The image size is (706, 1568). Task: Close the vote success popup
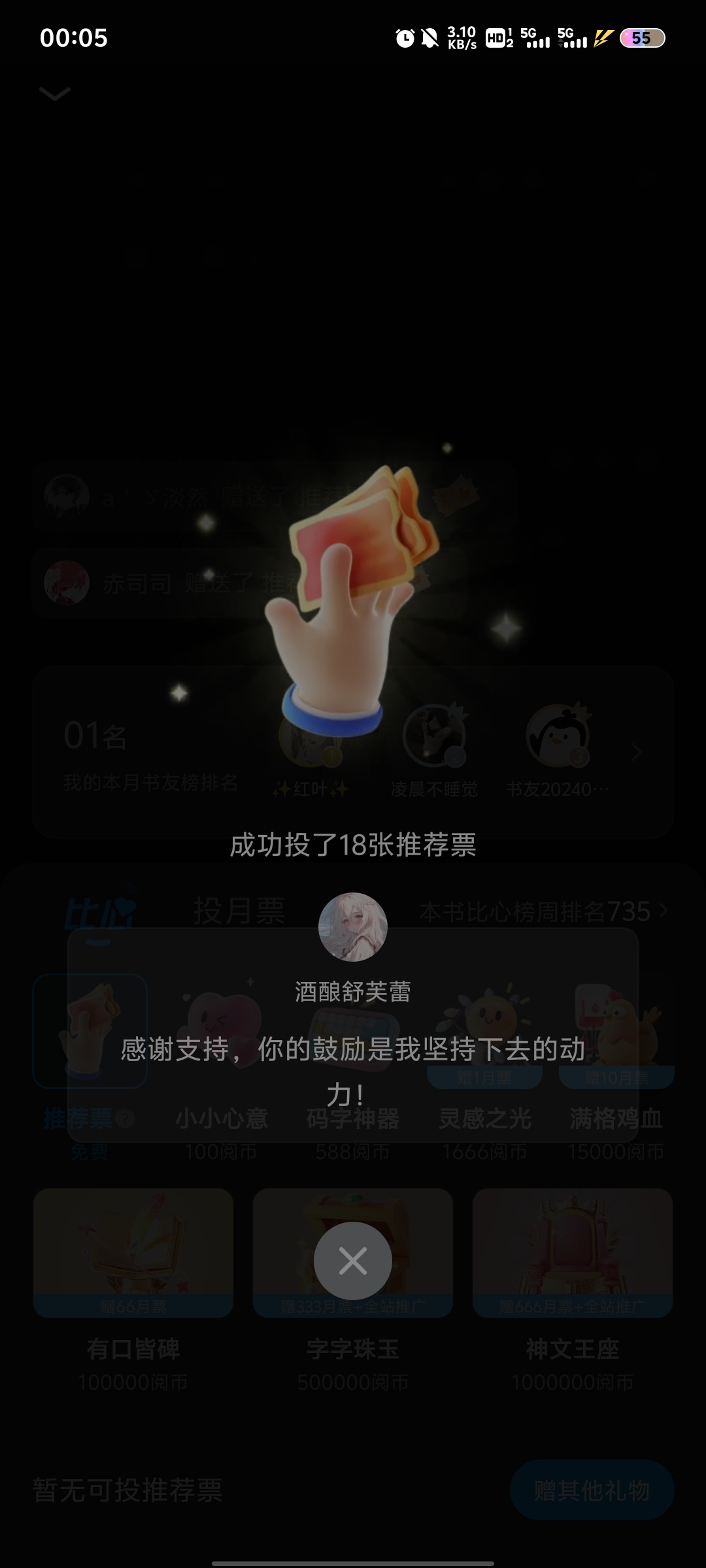[353, 1261]
